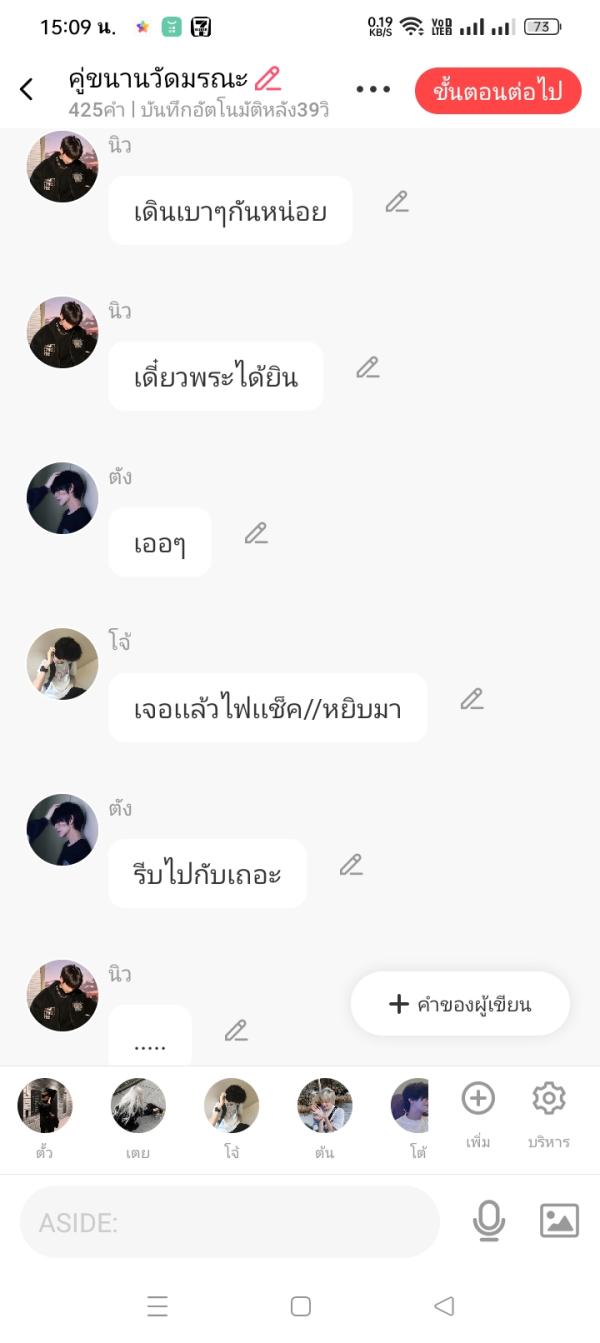The width and height of the screenshot is (600, 1343).
Task: Edit the message เดินเบาๆกันหน่อย
Action: (x=397, y=202)
